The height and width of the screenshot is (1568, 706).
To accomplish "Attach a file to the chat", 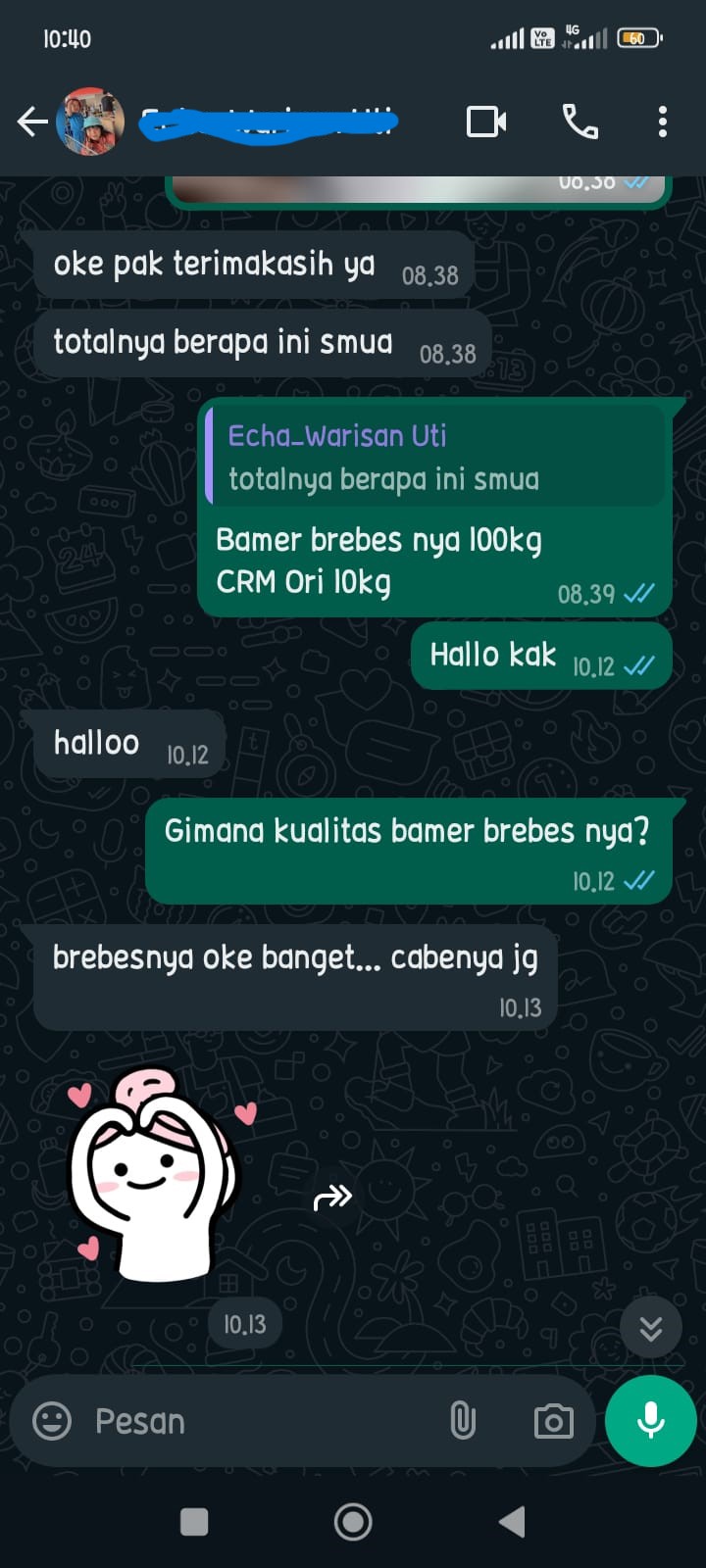I will click(463, 1420).
